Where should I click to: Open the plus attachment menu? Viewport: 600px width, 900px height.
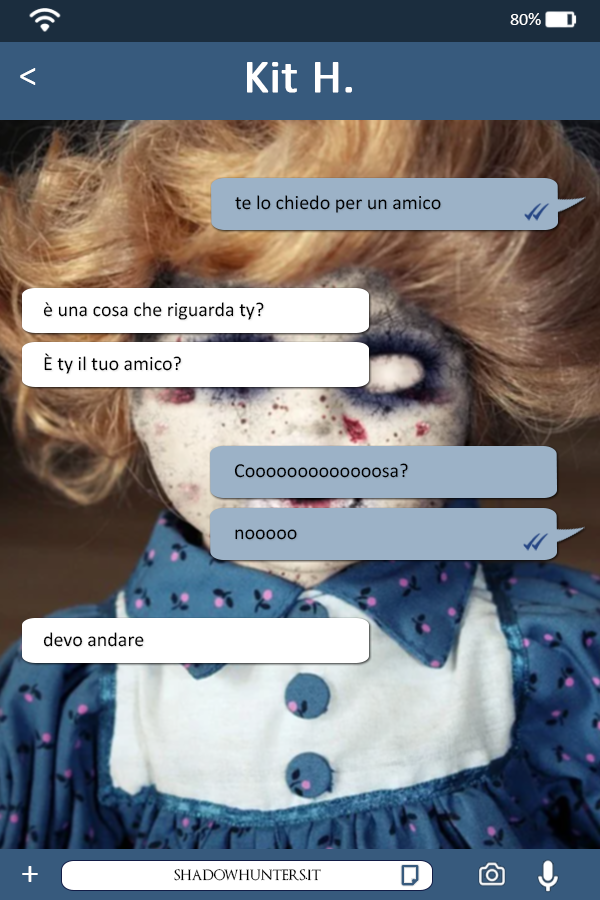pyautogui.click(x=30, y=875)
